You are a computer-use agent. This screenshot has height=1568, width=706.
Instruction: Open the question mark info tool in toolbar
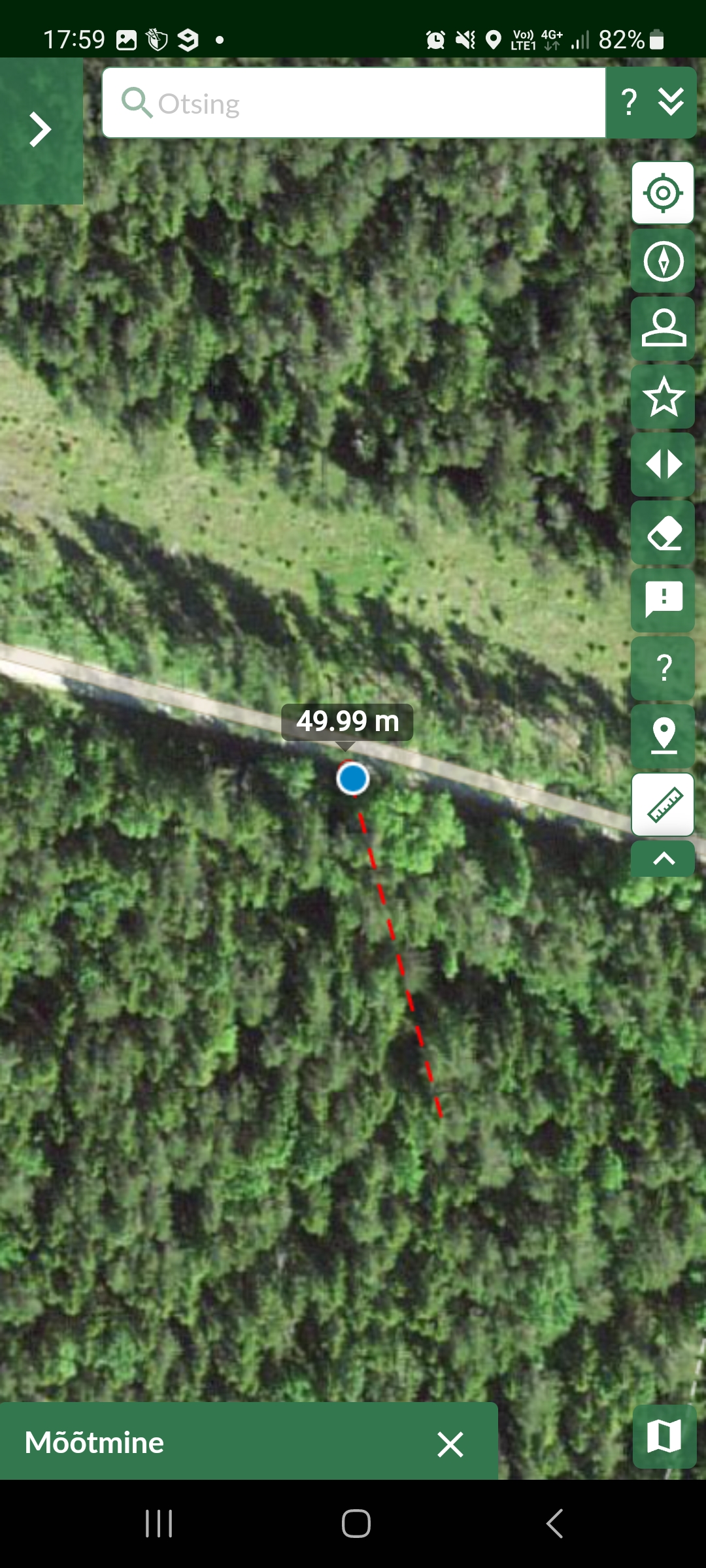[x=663, y=669]
